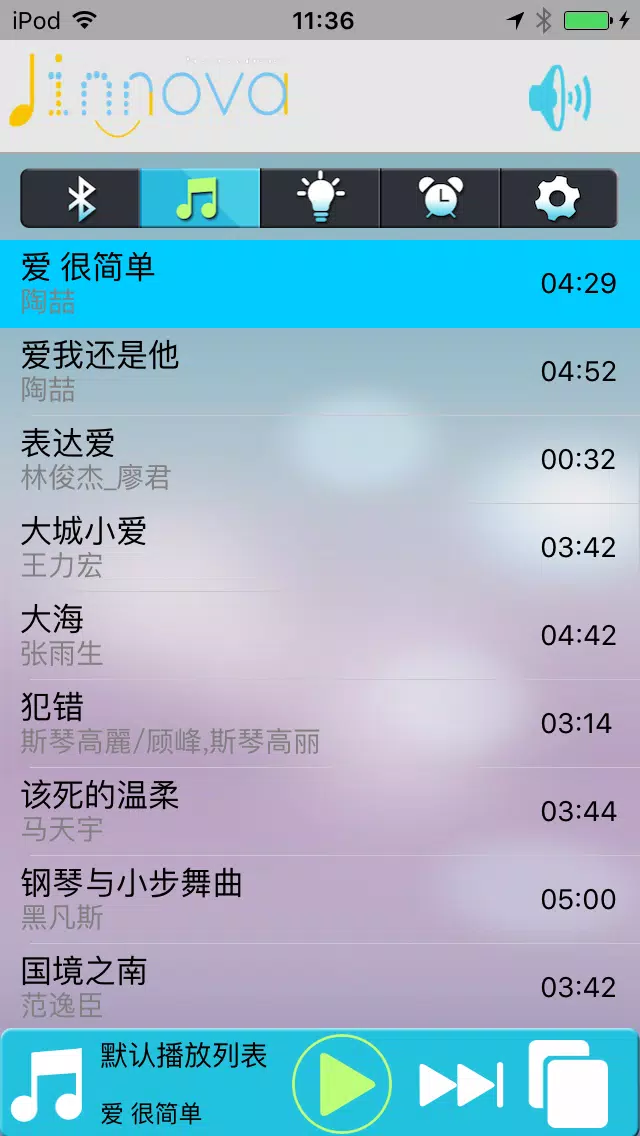Select the song 爱我还是他
This screenshot has width=640, height=1136.
point(320,372)
